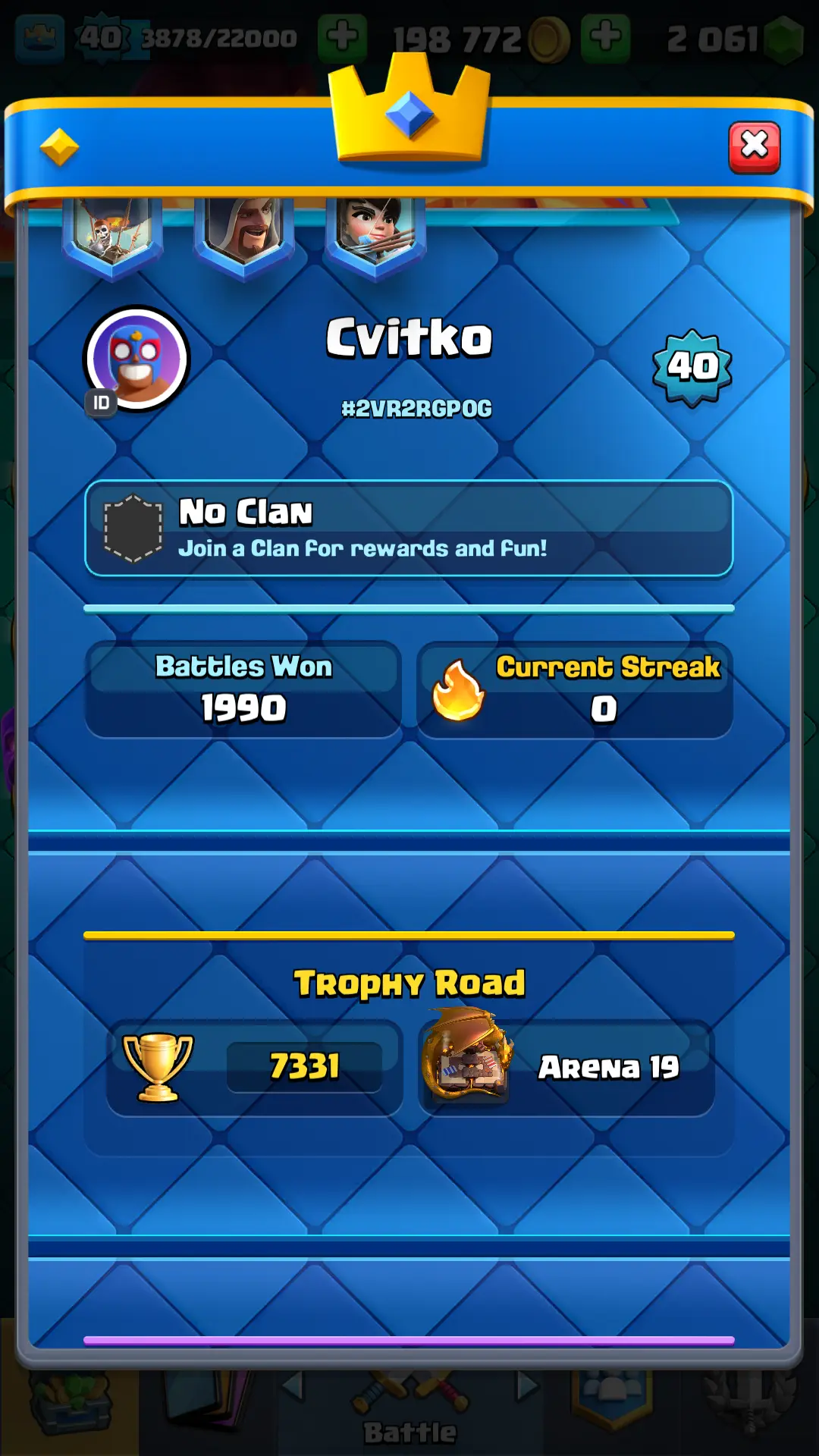Tap the player tag #2VR2RGPOG
This screenshot has height=1456, width=819.
point(416,409)
